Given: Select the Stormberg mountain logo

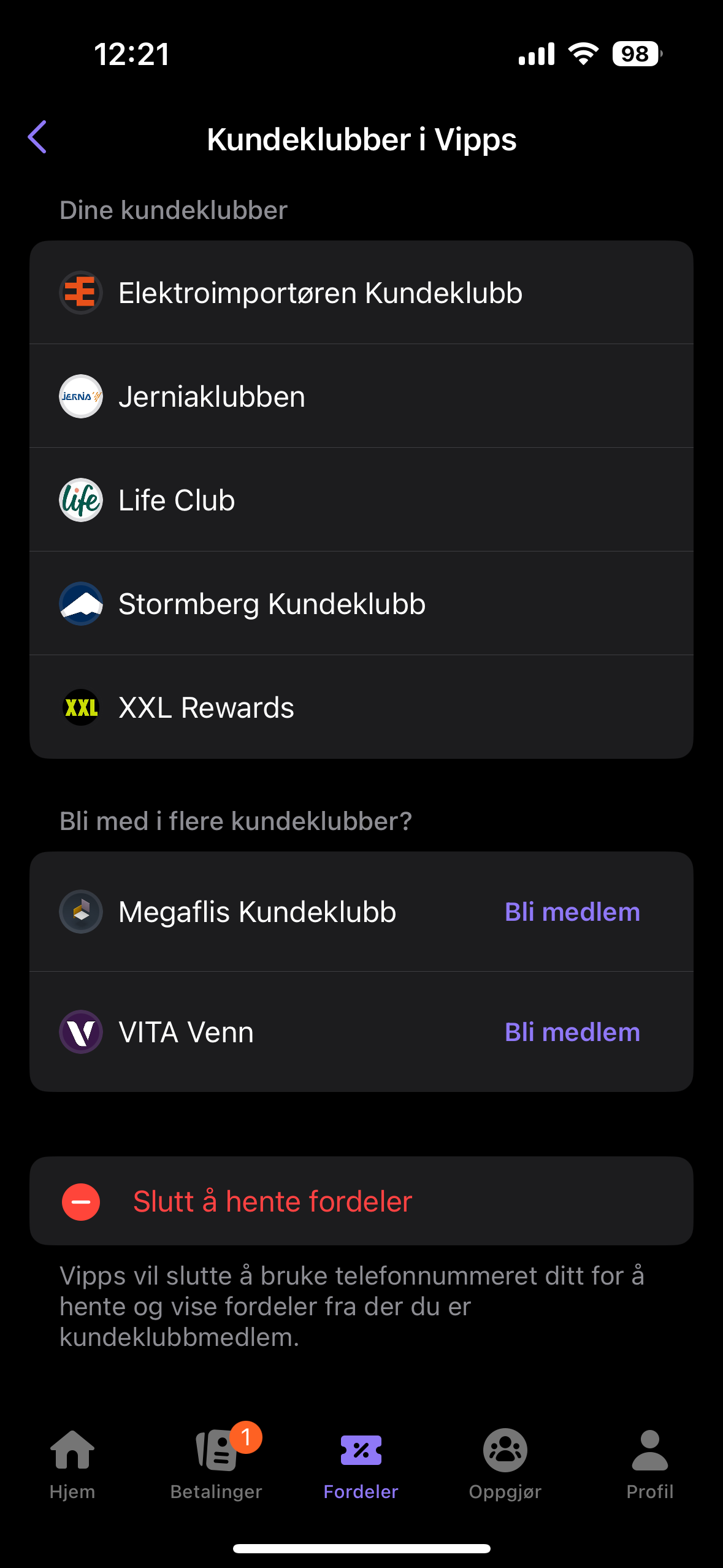Looking at the screenshot, I should [x=80, y=603].
